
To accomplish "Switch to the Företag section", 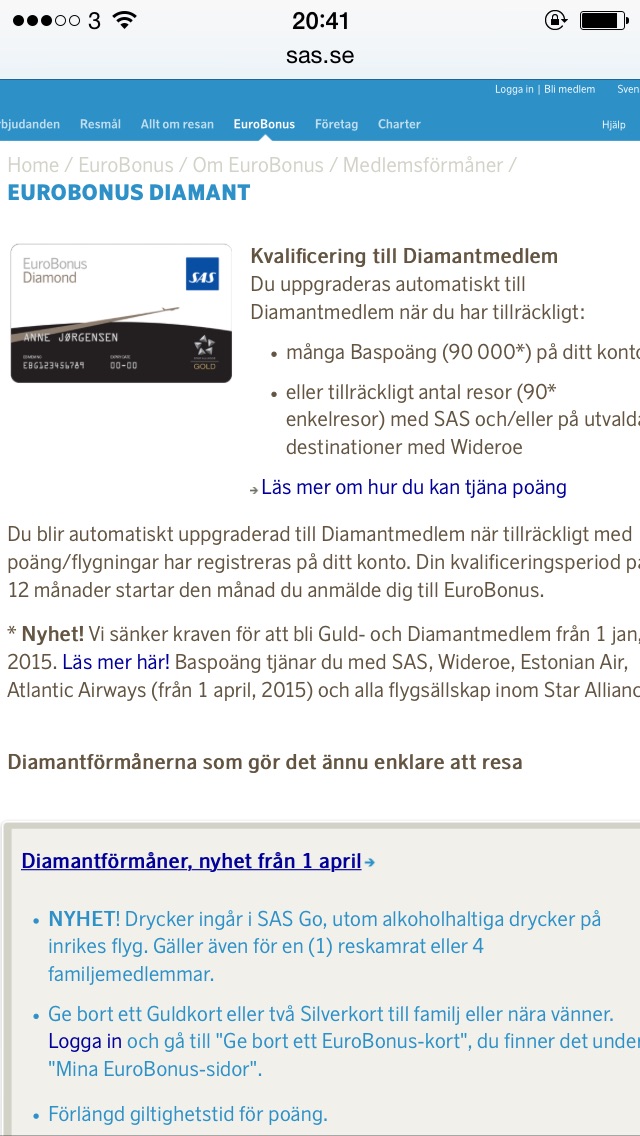I will point(336,124).
